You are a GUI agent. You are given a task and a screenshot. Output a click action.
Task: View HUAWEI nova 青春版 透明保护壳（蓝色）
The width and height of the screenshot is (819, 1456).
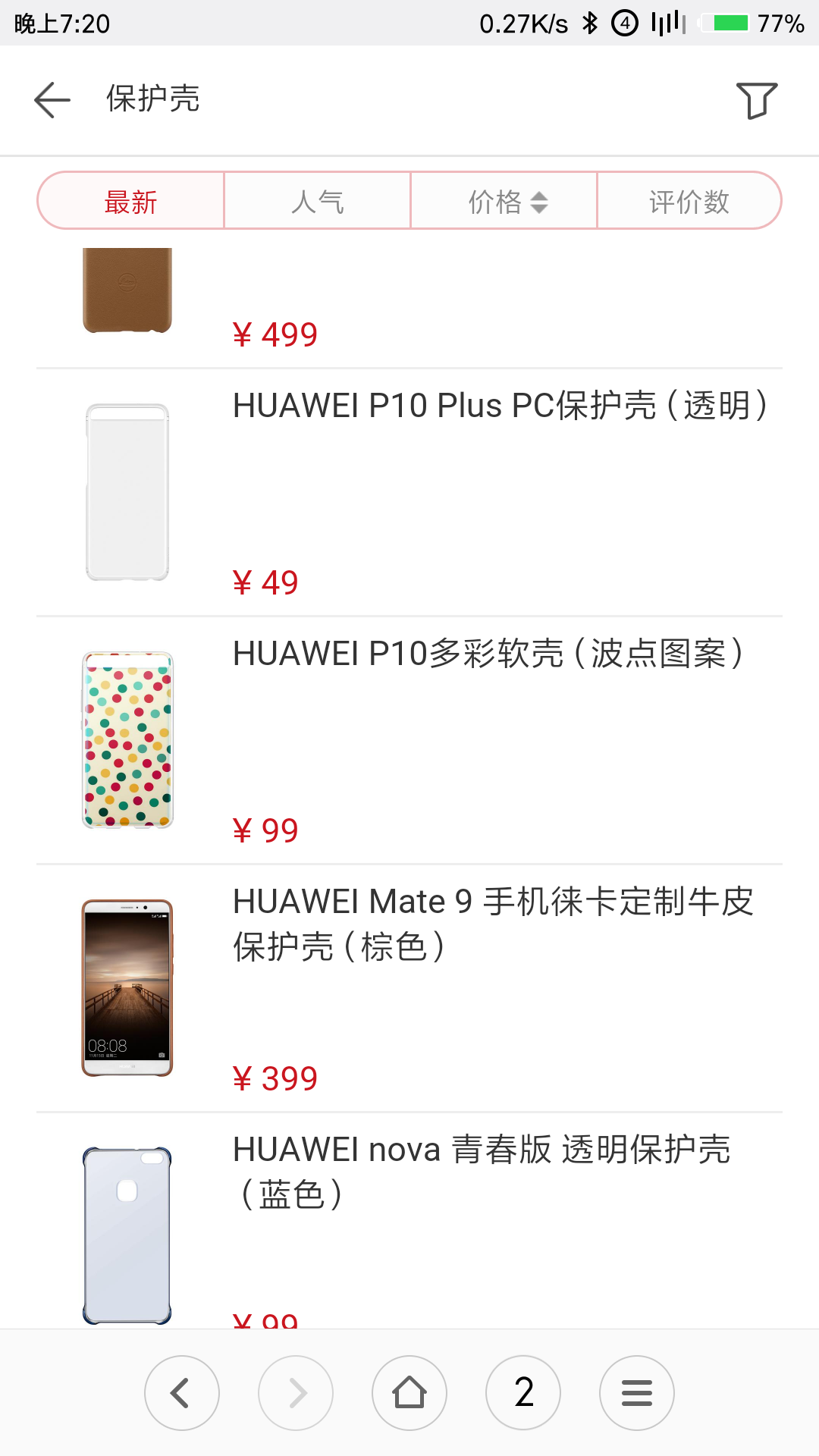[409, 1221]
